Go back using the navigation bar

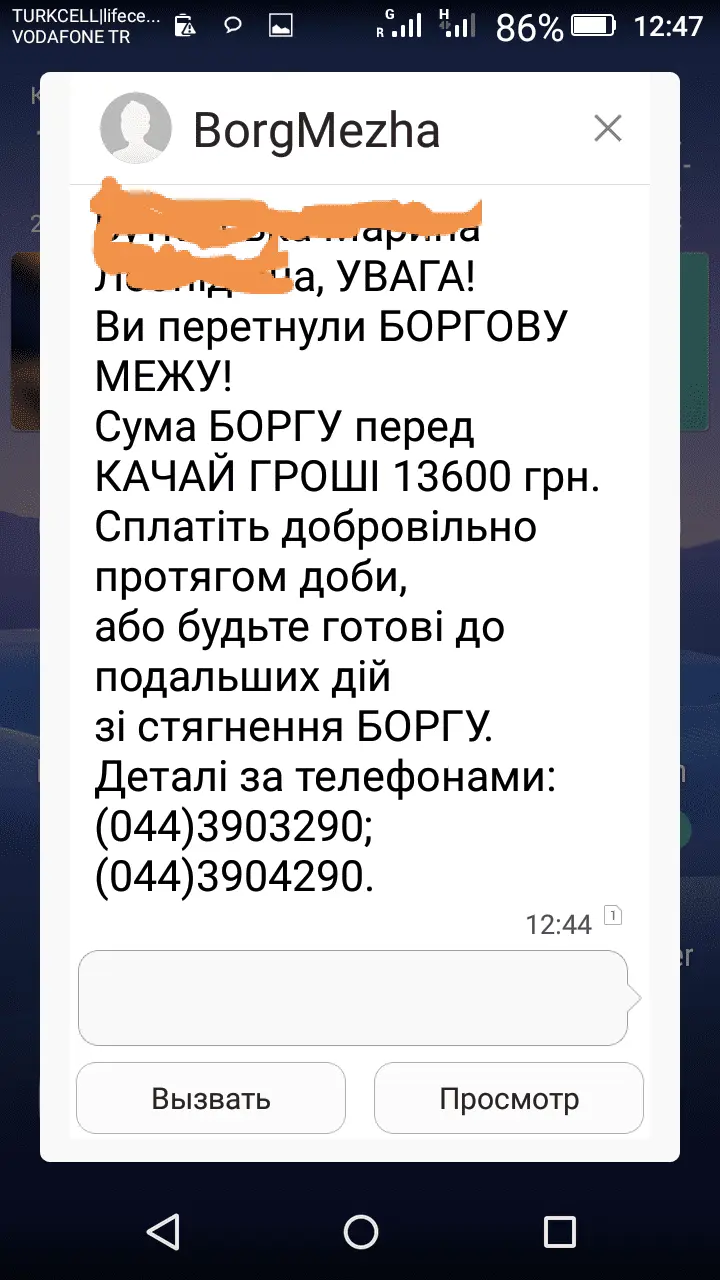click(162, 1230)
